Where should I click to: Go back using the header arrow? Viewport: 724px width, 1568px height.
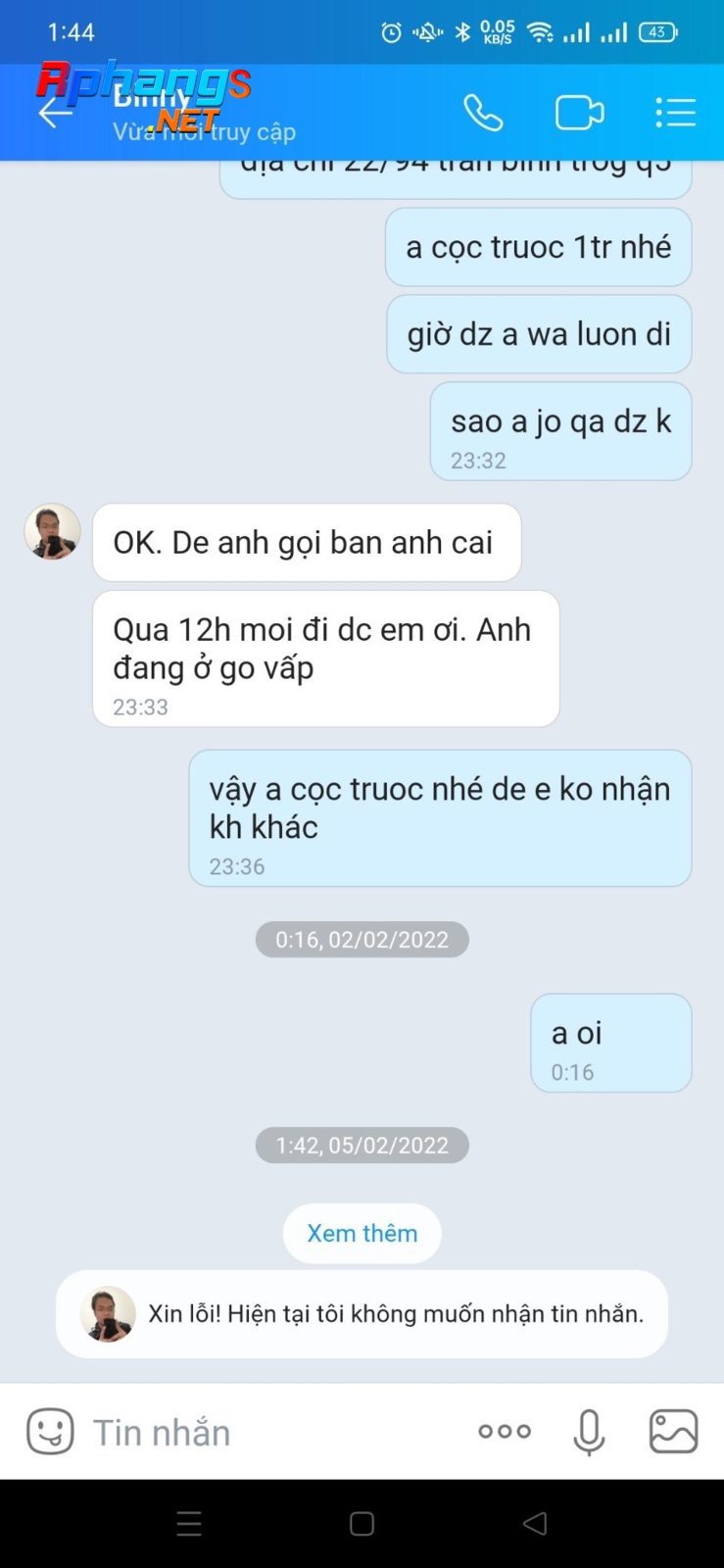[x=55, y=113]
